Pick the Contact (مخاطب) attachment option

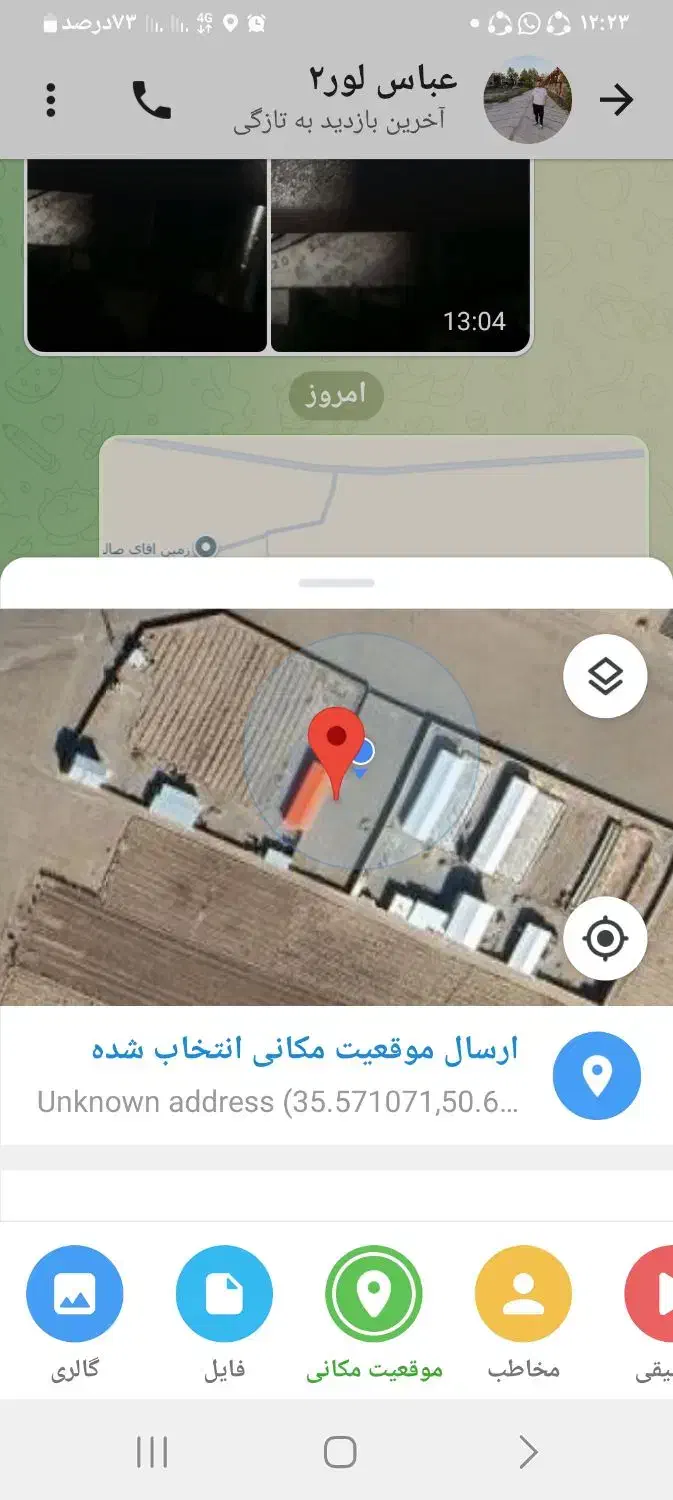click(523, 1294)
